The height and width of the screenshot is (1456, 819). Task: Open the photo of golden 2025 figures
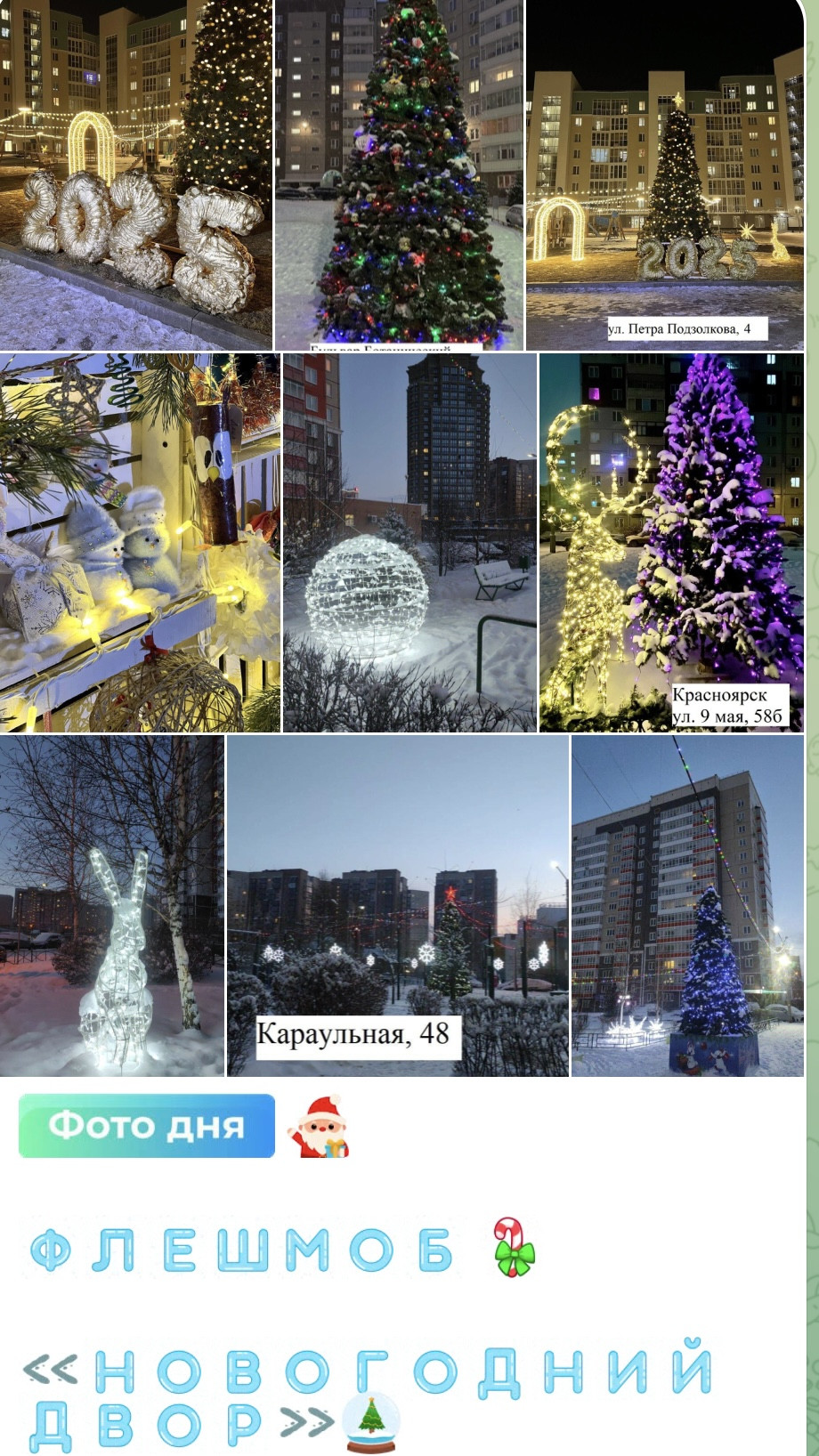tap(135, 174)
